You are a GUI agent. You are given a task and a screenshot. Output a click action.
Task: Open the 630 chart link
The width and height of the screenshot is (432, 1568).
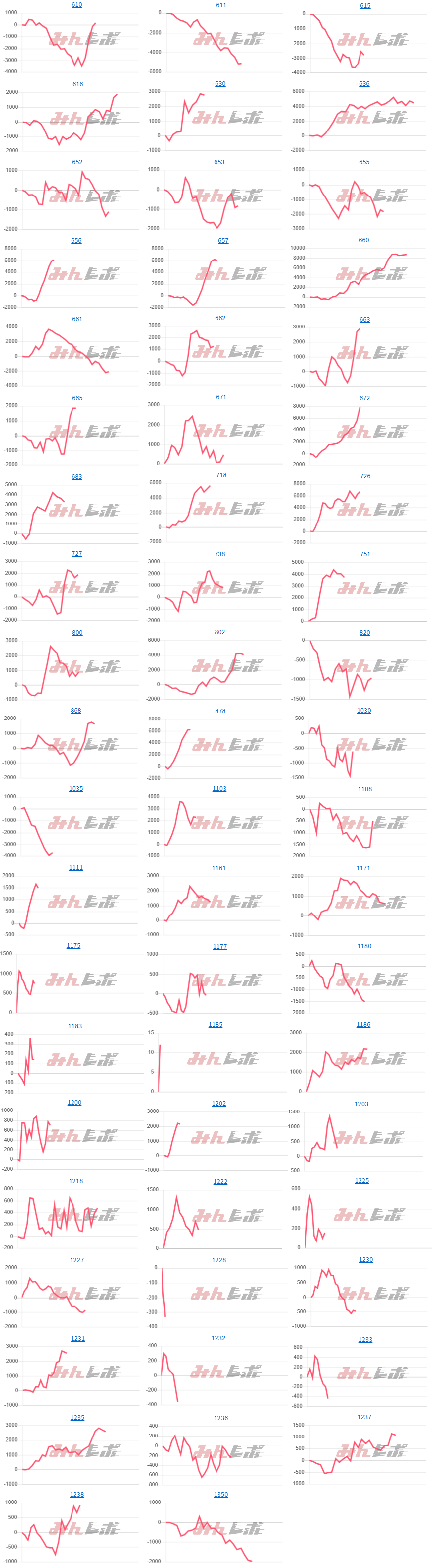[x=220, y=84]
